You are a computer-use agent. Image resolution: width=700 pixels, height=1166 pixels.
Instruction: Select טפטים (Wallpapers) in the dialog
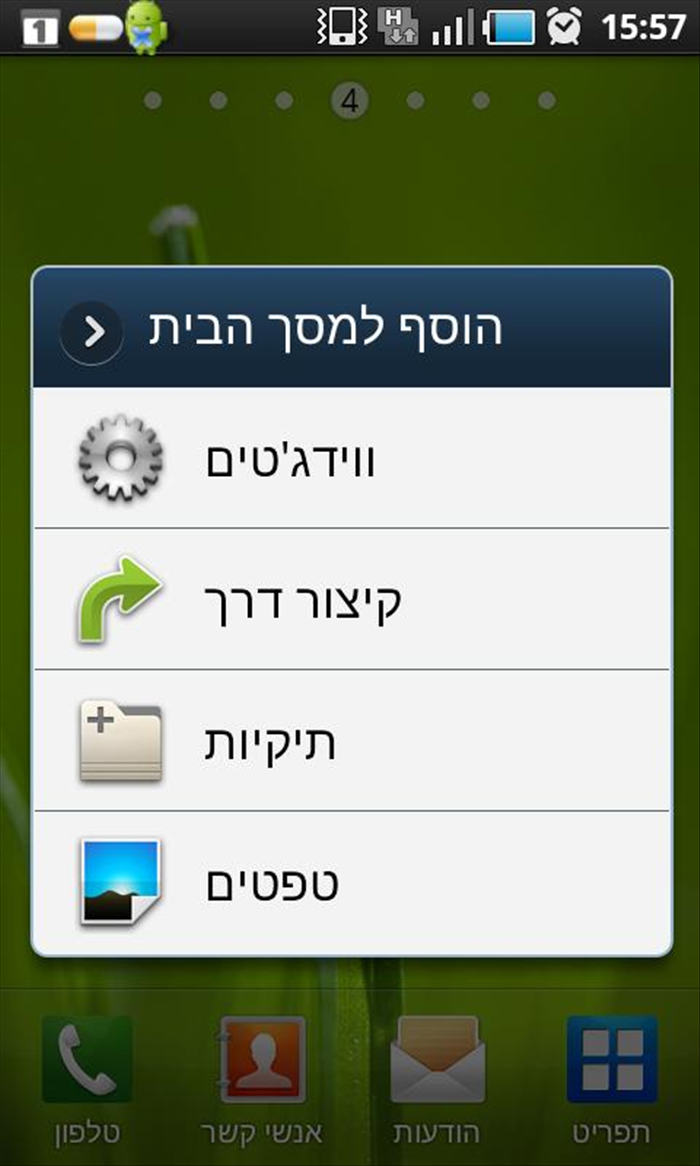pyautogui.click(x=351, y=882)
